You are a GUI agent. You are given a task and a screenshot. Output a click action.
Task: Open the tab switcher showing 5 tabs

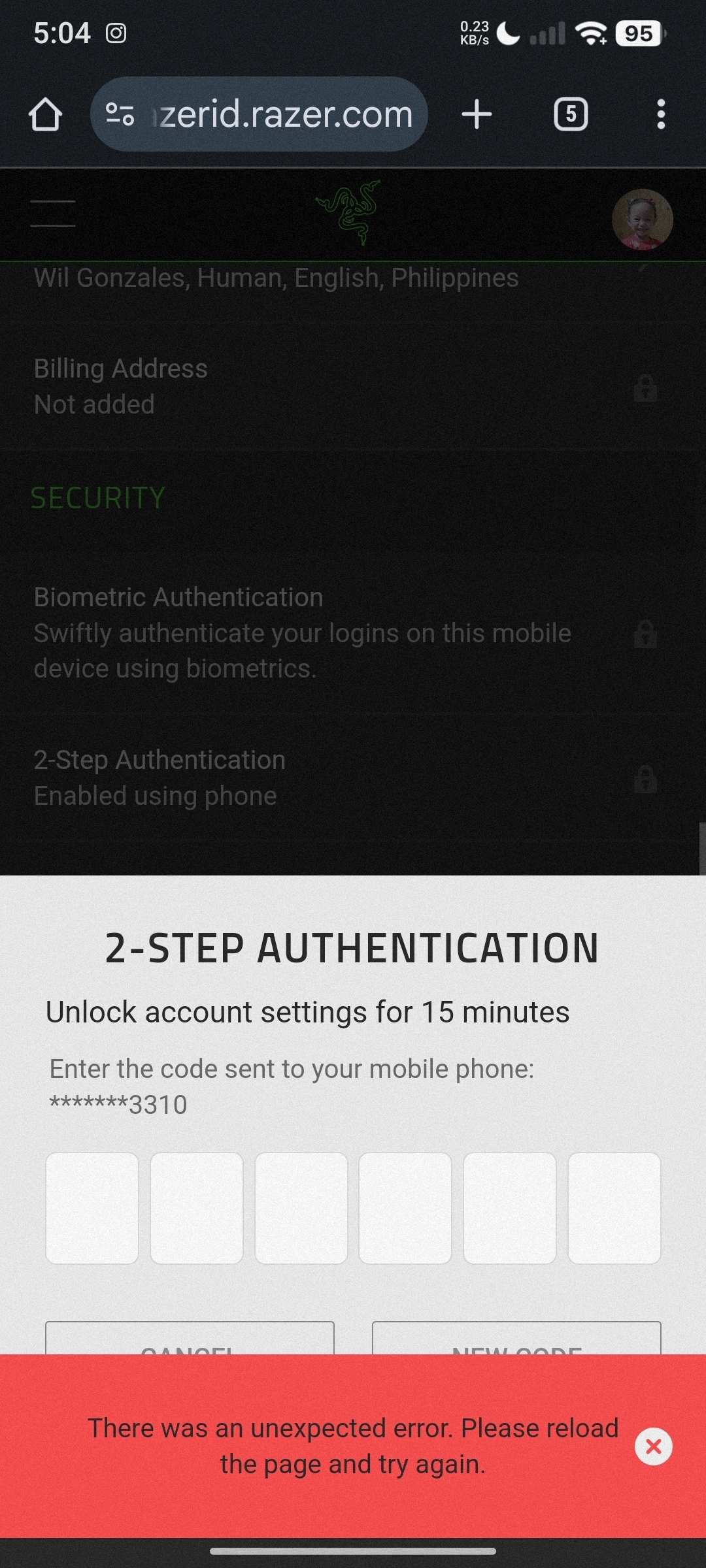571,114
